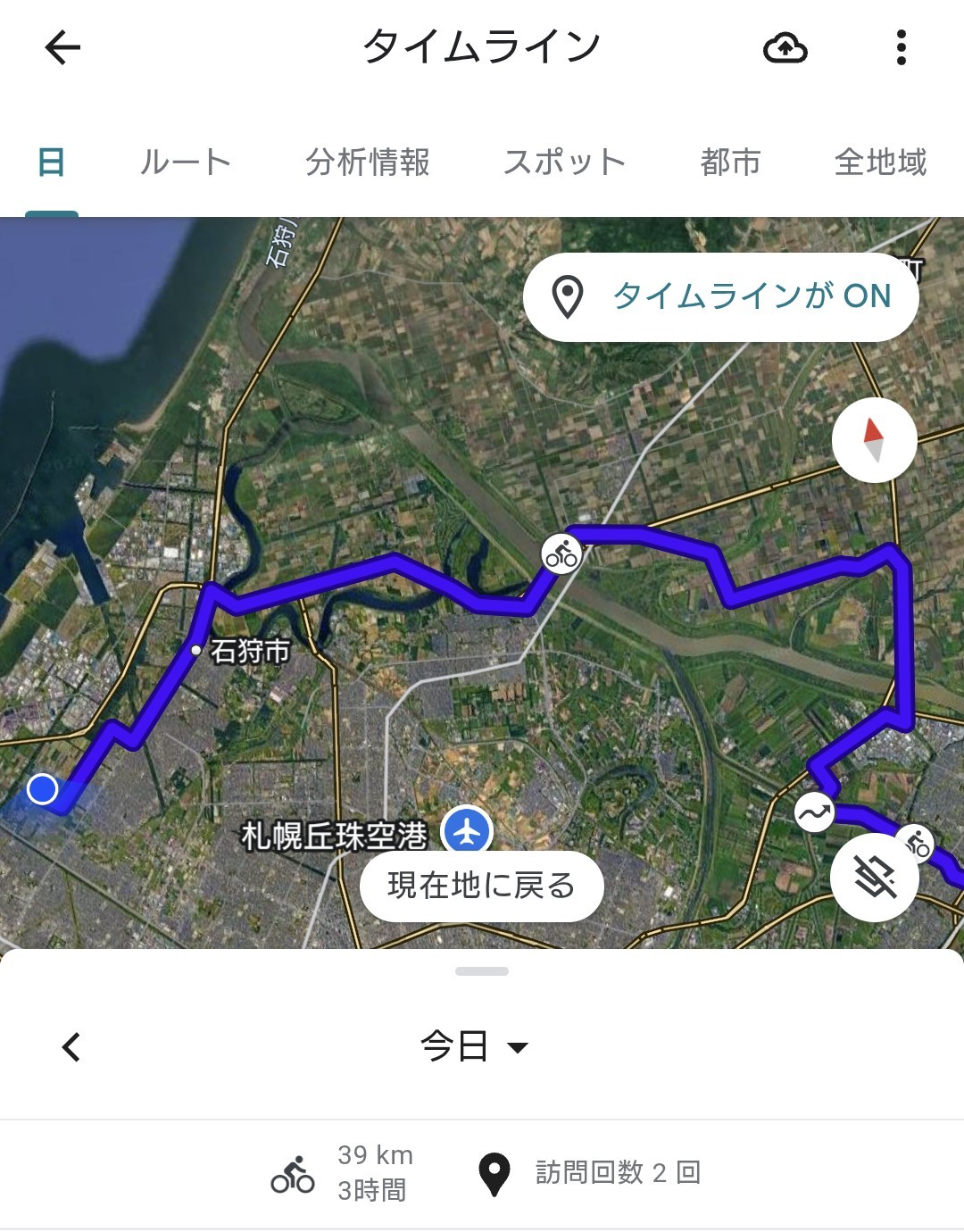Open the cloud backup icon
The width and height of the screenshot is (964, 1232).
[x=785, y=47]
